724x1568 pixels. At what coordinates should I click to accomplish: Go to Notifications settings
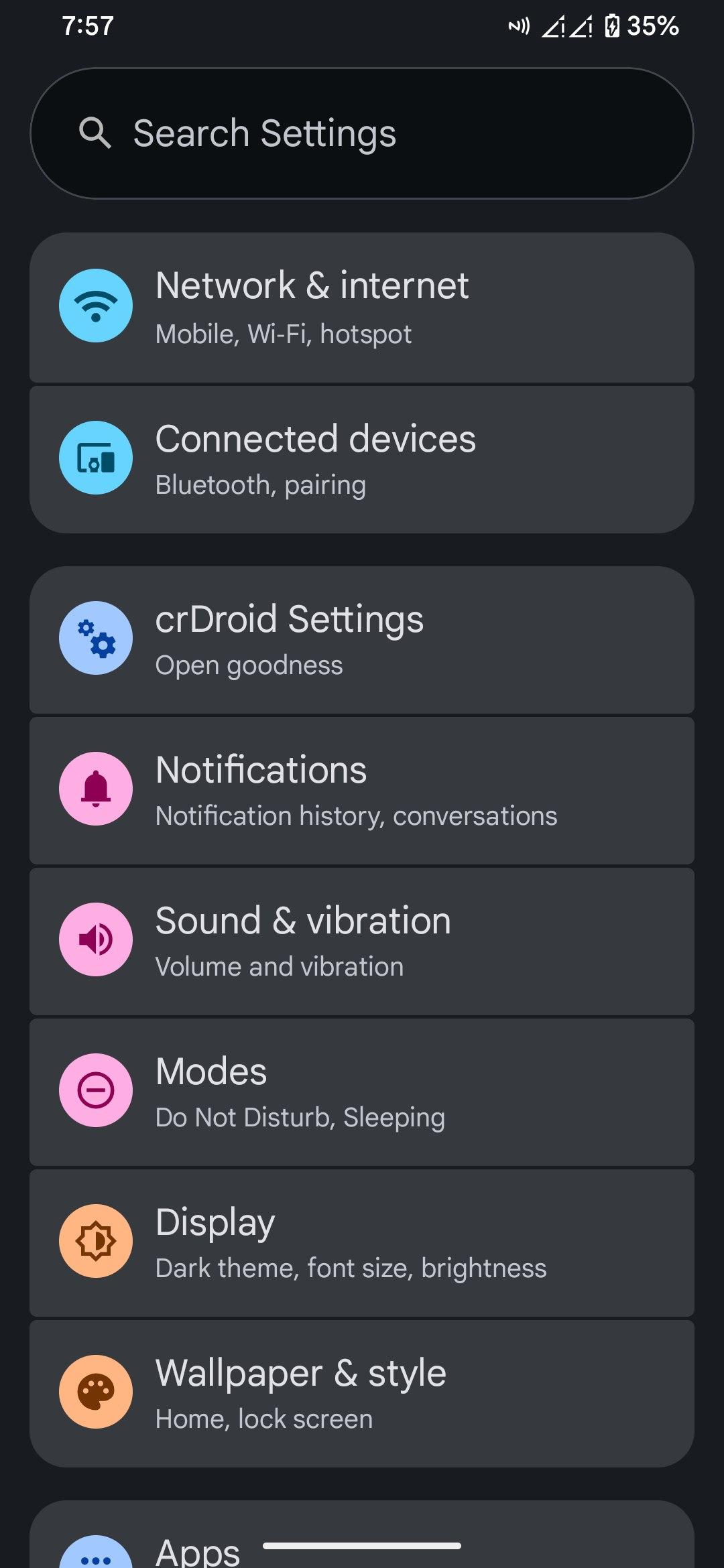(362, 791)
